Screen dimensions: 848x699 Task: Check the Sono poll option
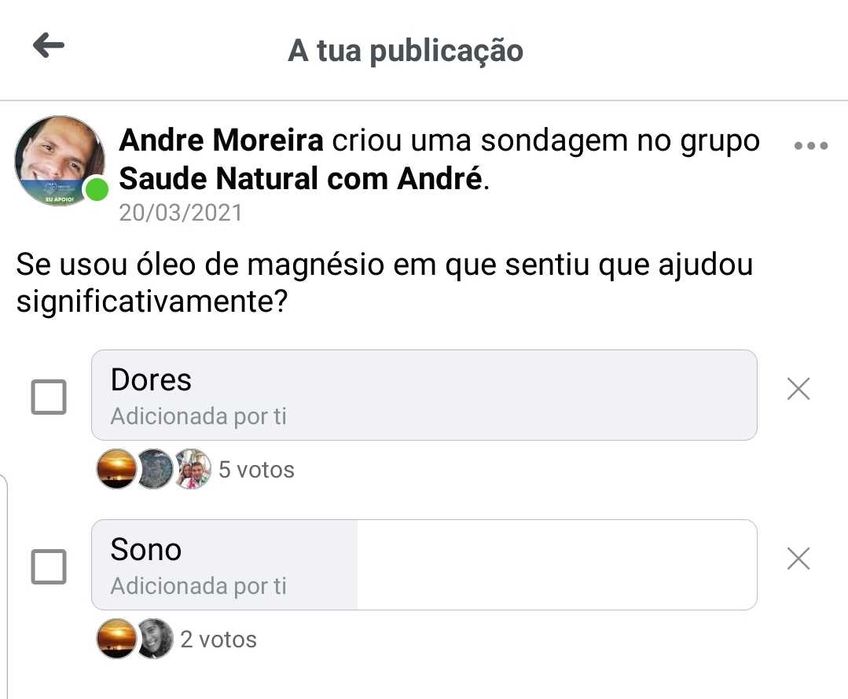coord(49,567)
